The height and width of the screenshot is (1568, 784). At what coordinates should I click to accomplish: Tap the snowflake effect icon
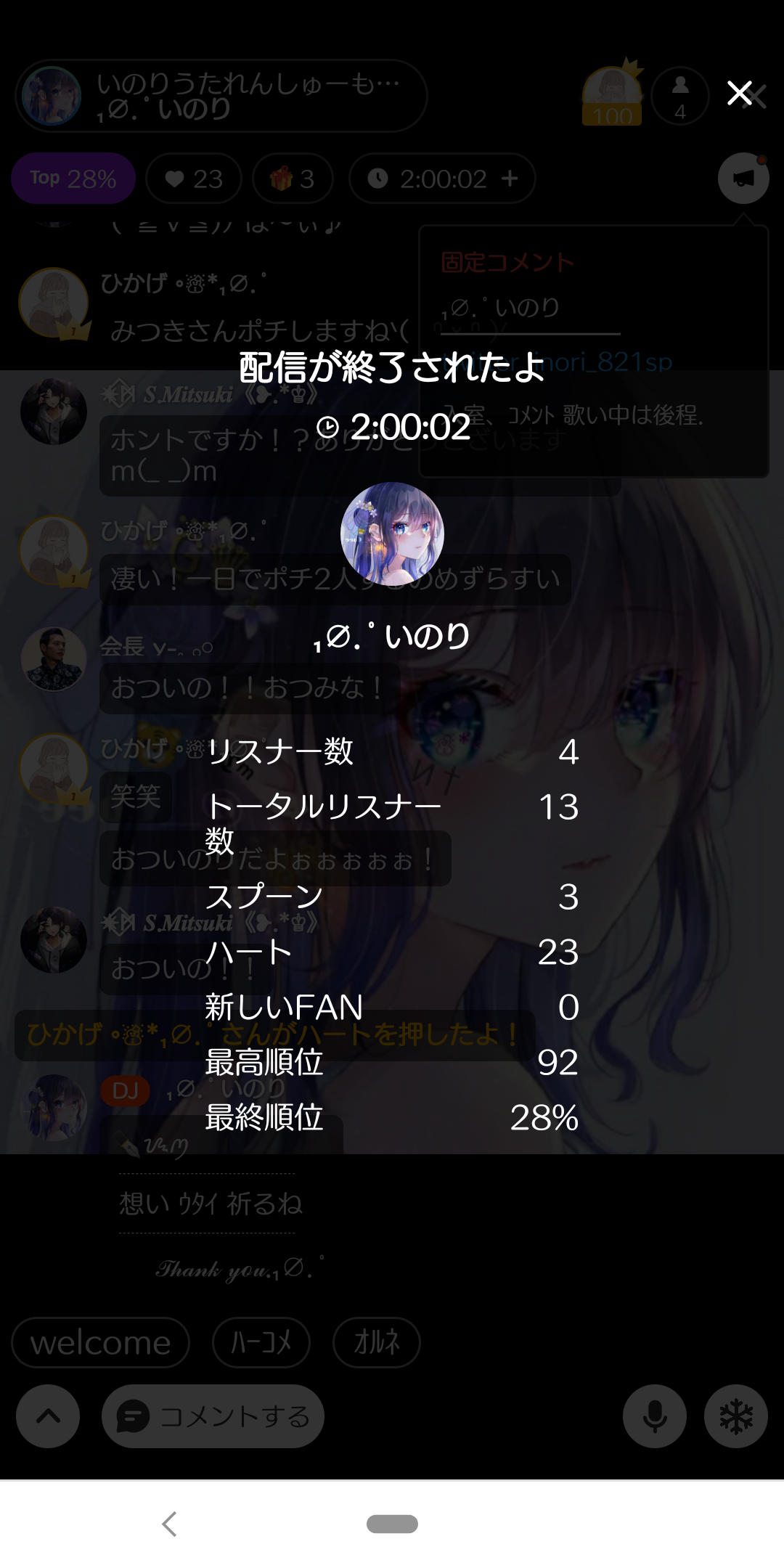point(735,1417)
